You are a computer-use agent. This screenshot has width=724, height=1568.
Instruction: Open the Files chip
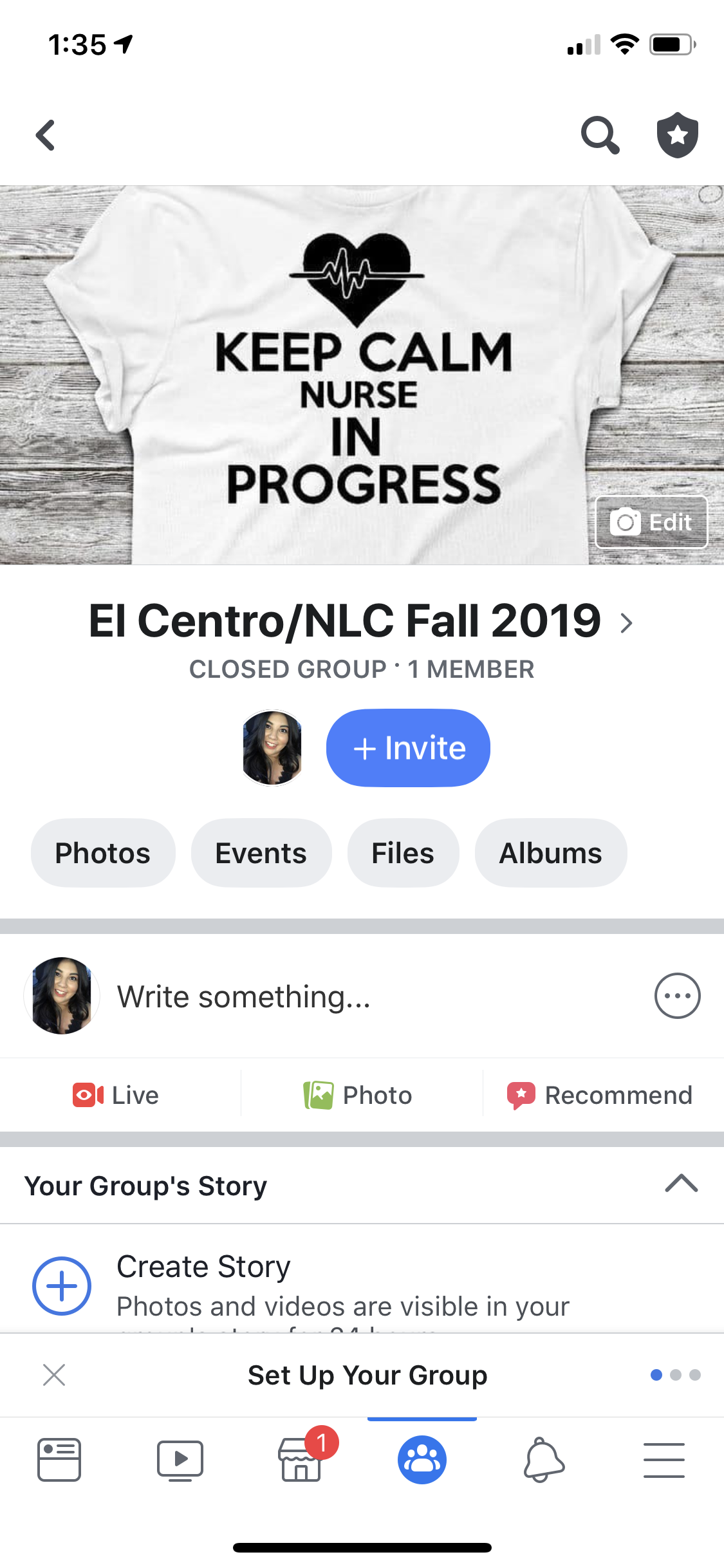pyautogui.click(x=403, y=853)
